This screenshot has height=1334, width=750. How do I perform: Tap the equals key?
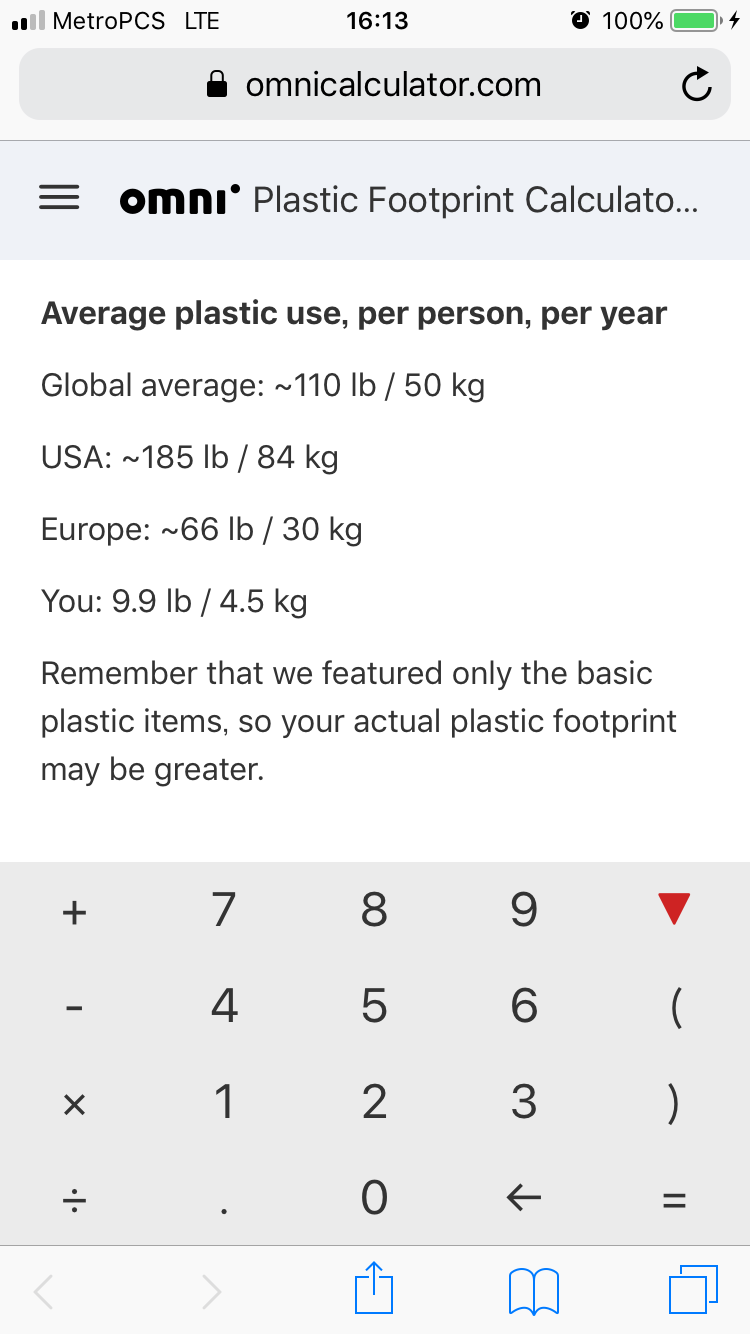675,1198
